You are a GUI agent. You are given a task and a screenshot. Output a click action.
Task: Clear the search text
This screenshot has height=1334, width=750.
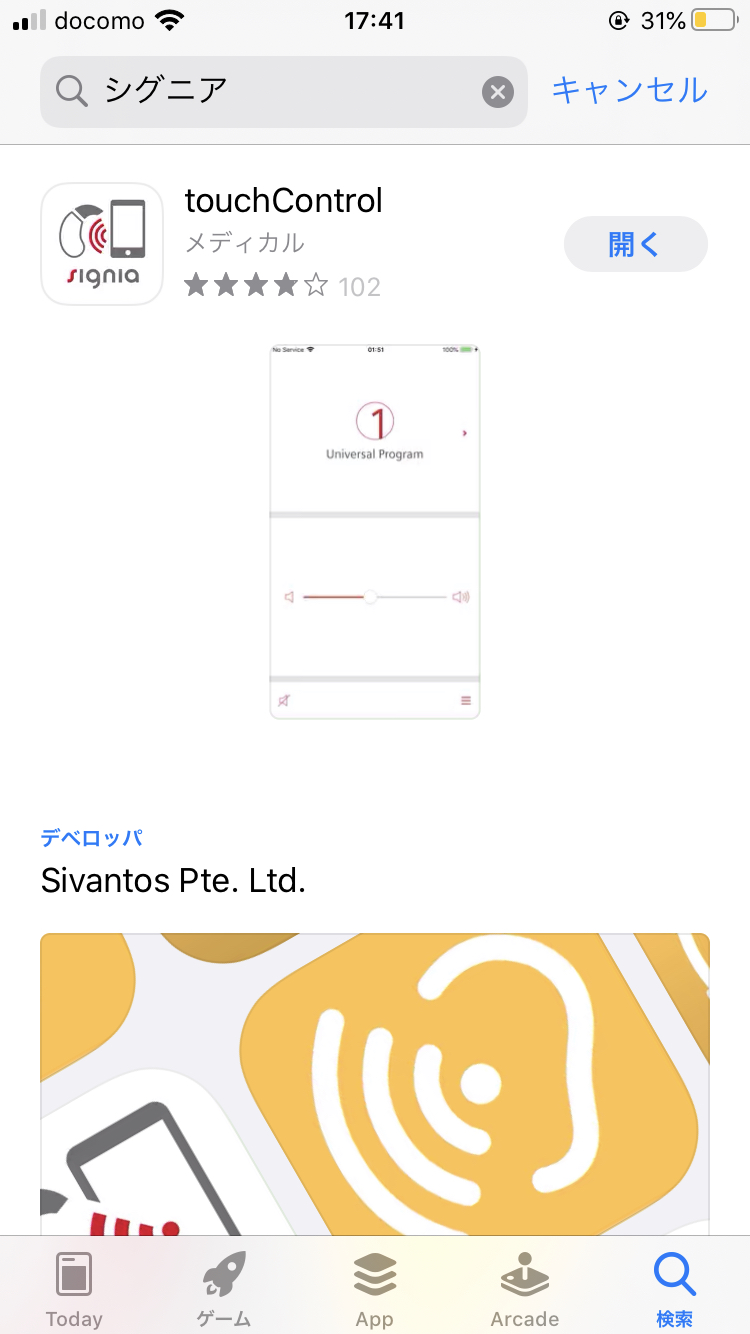pyautogui.click(x=497, y=93)
